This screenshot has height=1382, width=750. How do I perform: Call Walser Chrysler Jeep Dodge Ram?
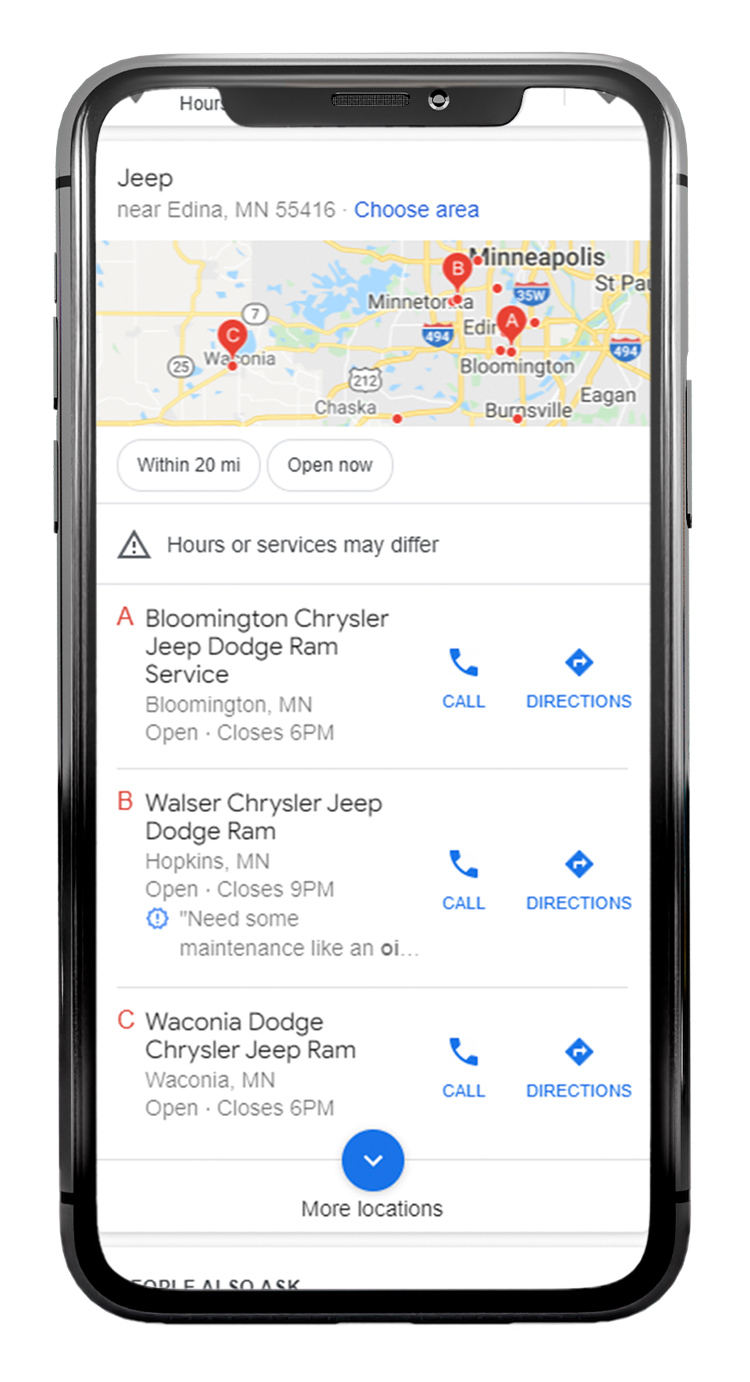point(463,879)
